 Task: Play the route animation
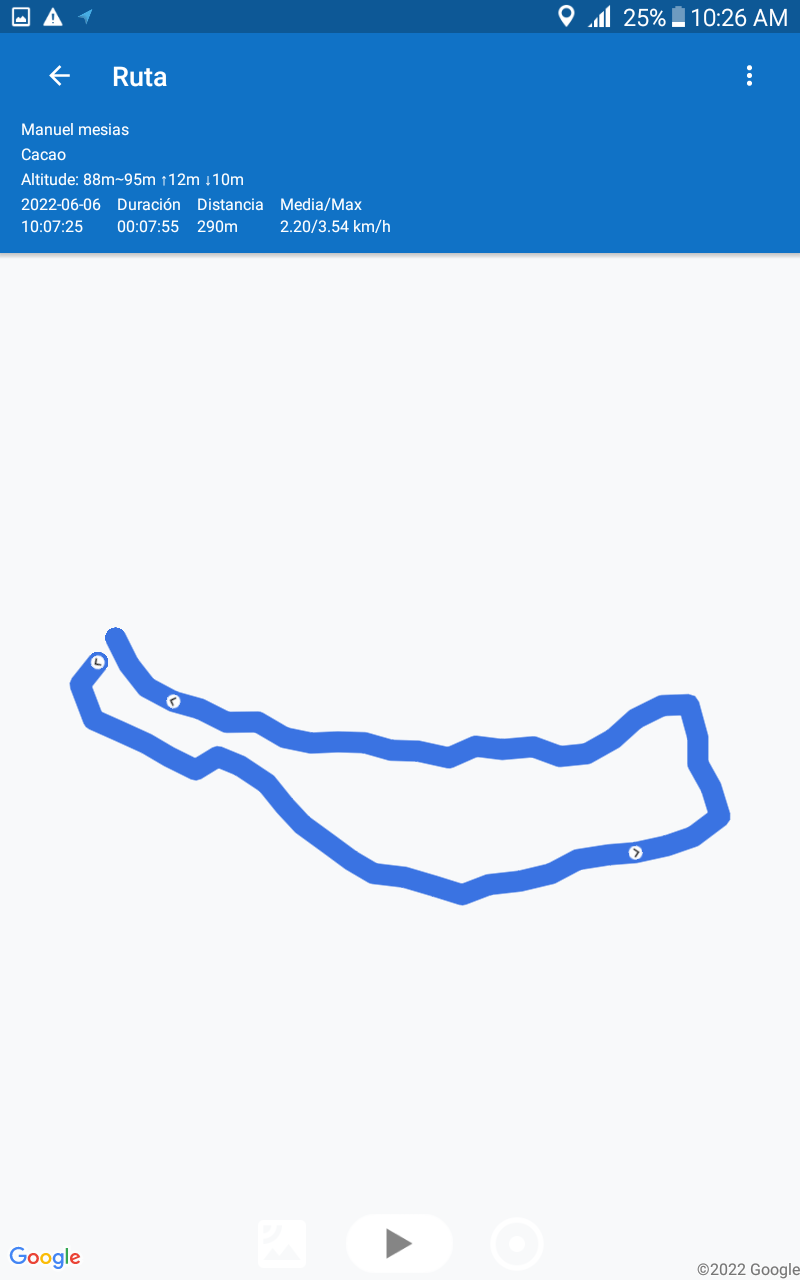399,1243
